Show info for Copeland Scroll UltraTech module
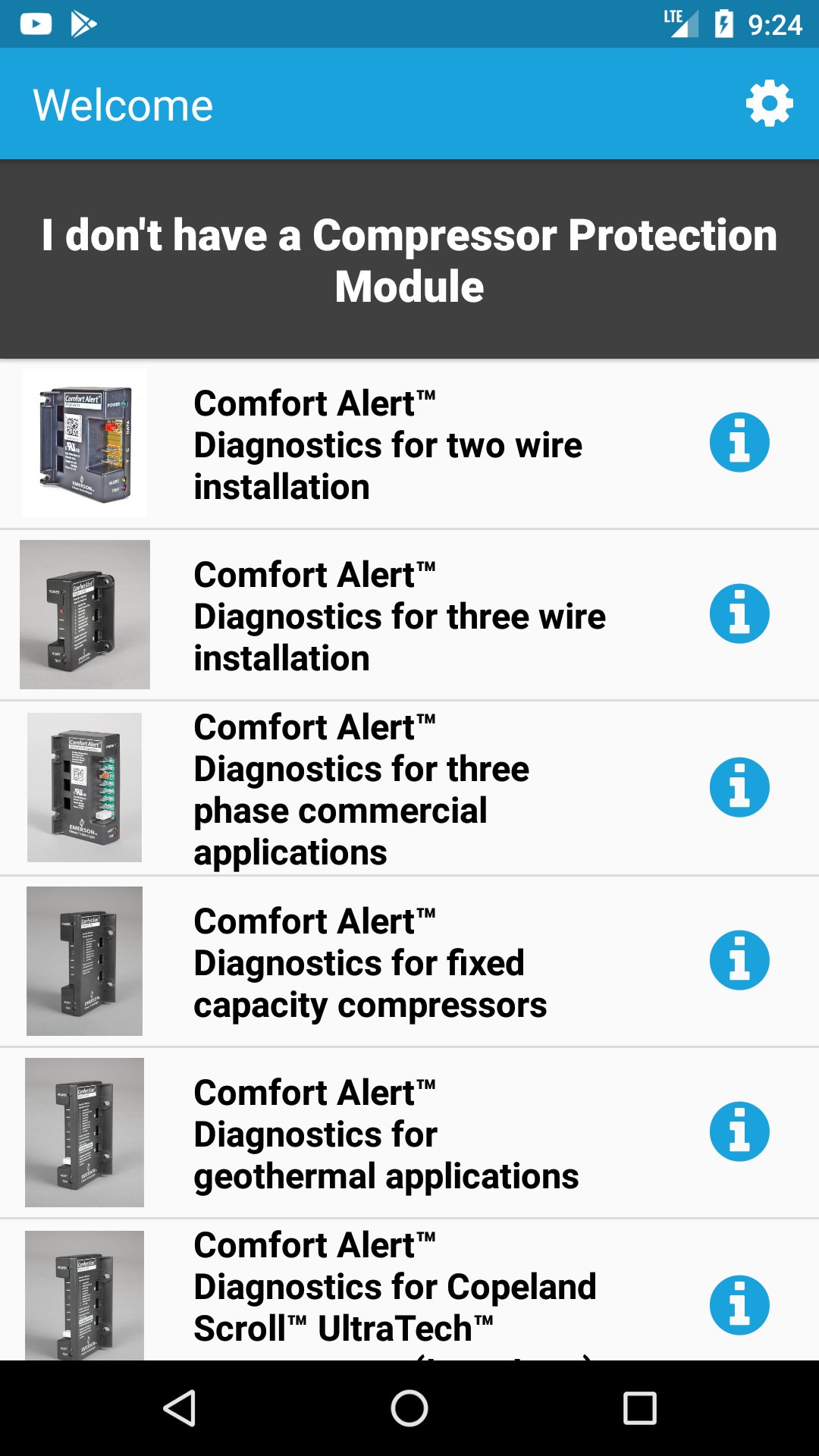The height and width of the screenshot is (1456, 819). pos(739,1305)
